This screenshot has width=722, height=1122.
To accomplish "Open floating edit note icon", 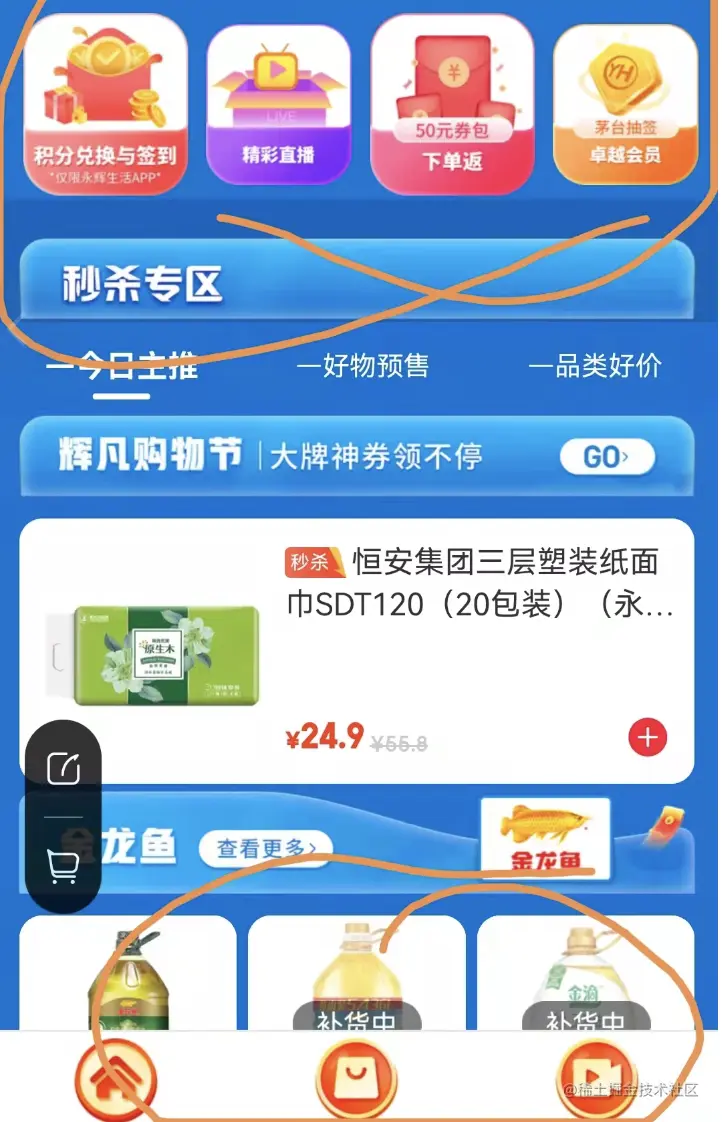I will (63, 769).
